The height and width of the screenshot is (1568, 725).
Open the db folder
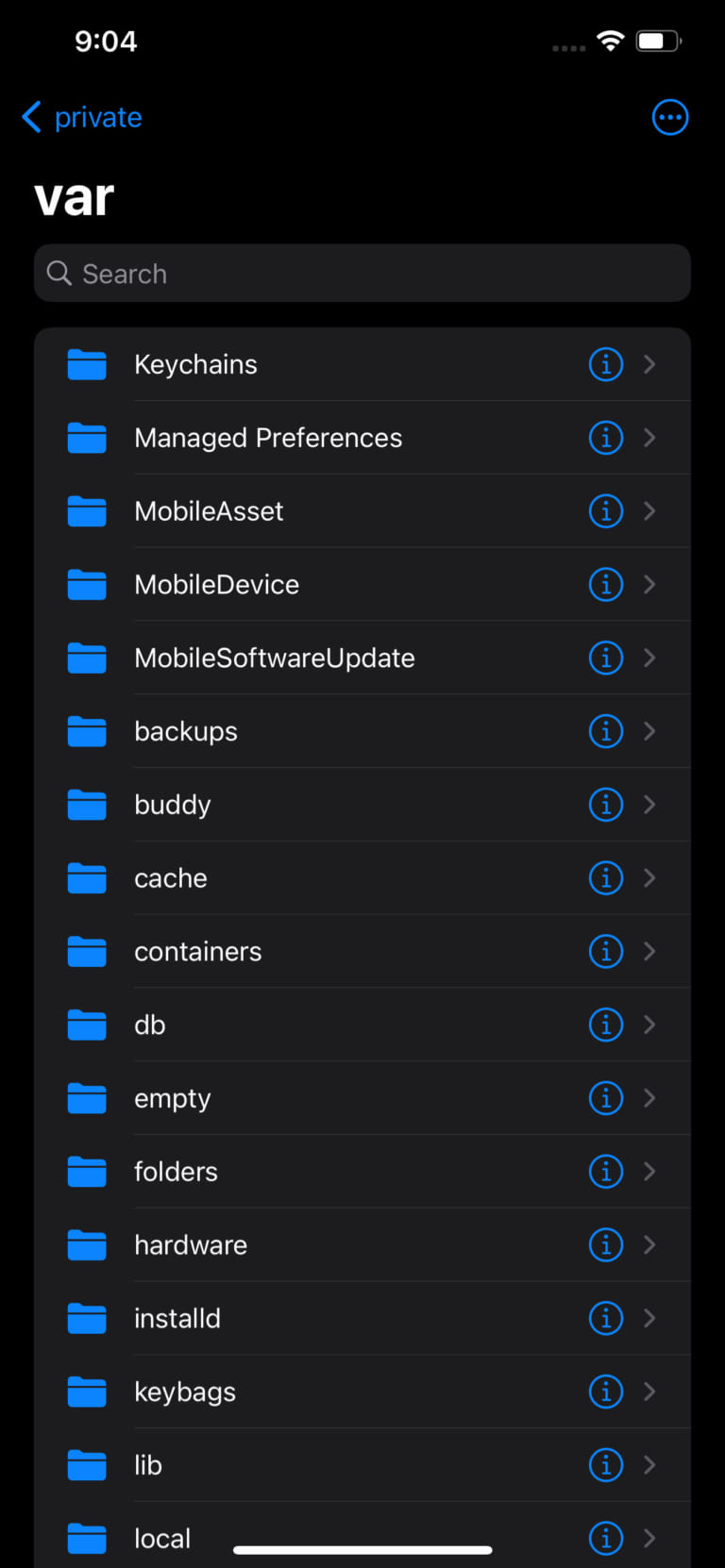(x=283, y=1025)
